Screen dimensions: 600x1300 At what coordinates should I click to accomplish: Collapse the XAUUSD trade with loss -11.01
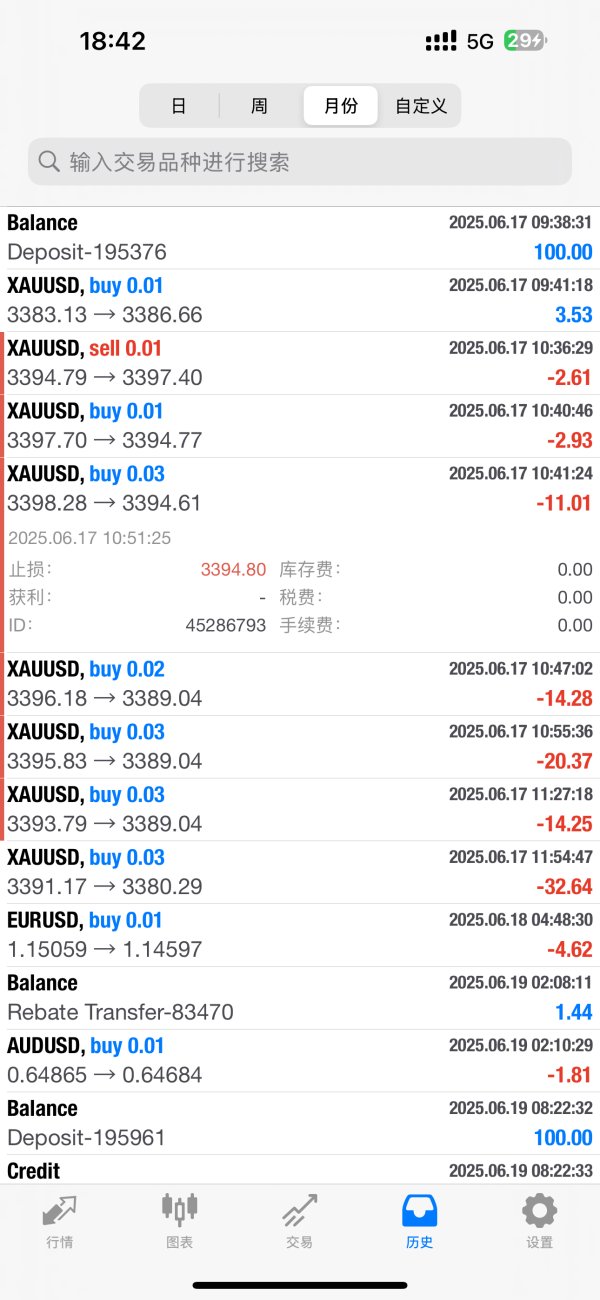[300, 490]
